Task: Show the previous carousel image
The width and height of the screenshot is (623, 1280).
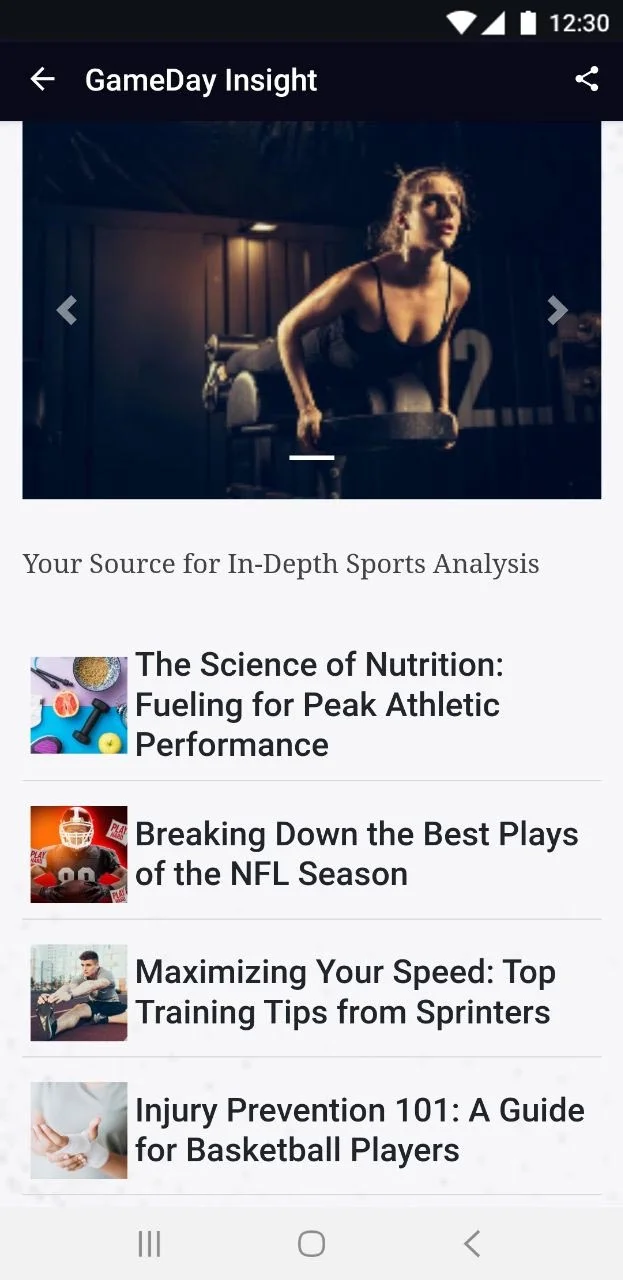Action: (66, 311)
